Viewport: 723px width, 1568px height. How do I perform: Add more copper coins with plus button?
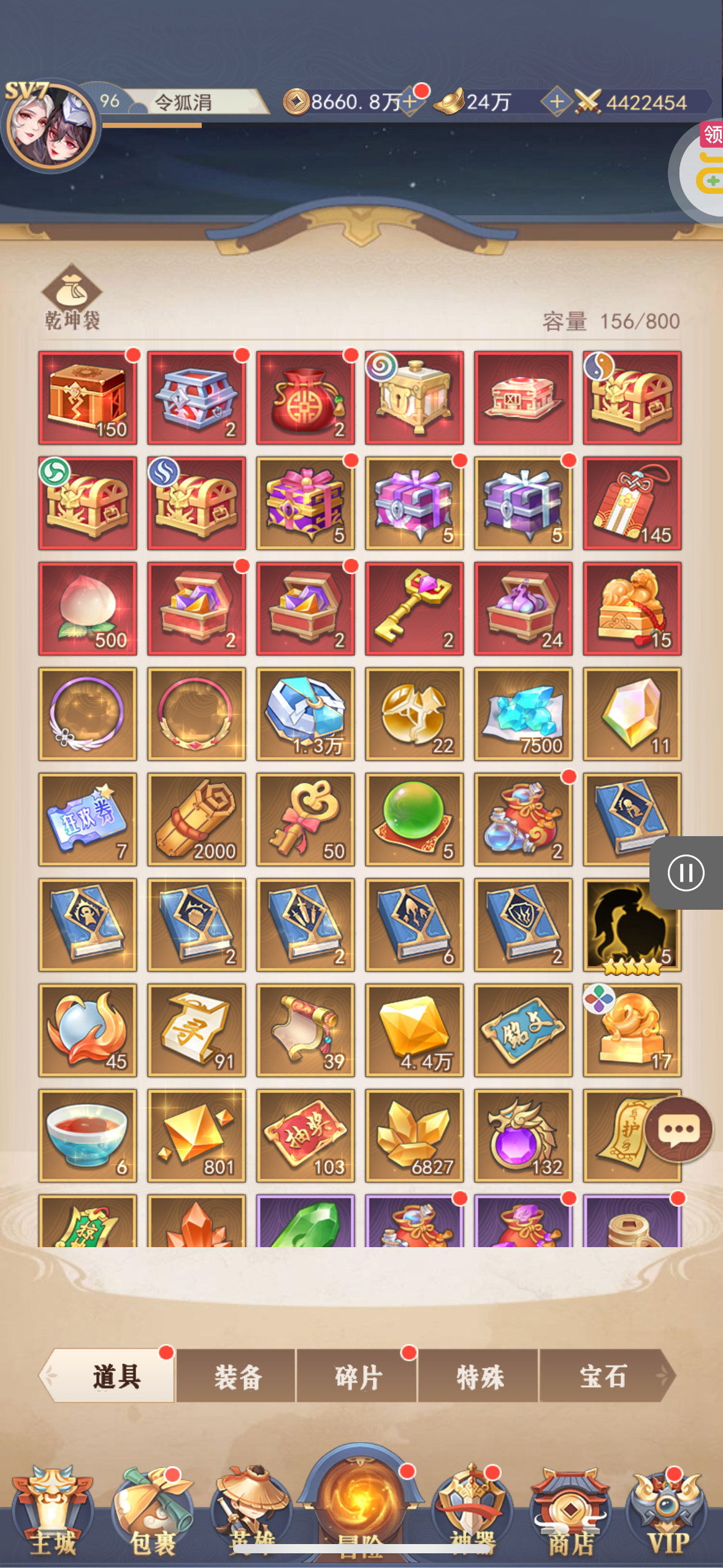click(x=410, y=102)
